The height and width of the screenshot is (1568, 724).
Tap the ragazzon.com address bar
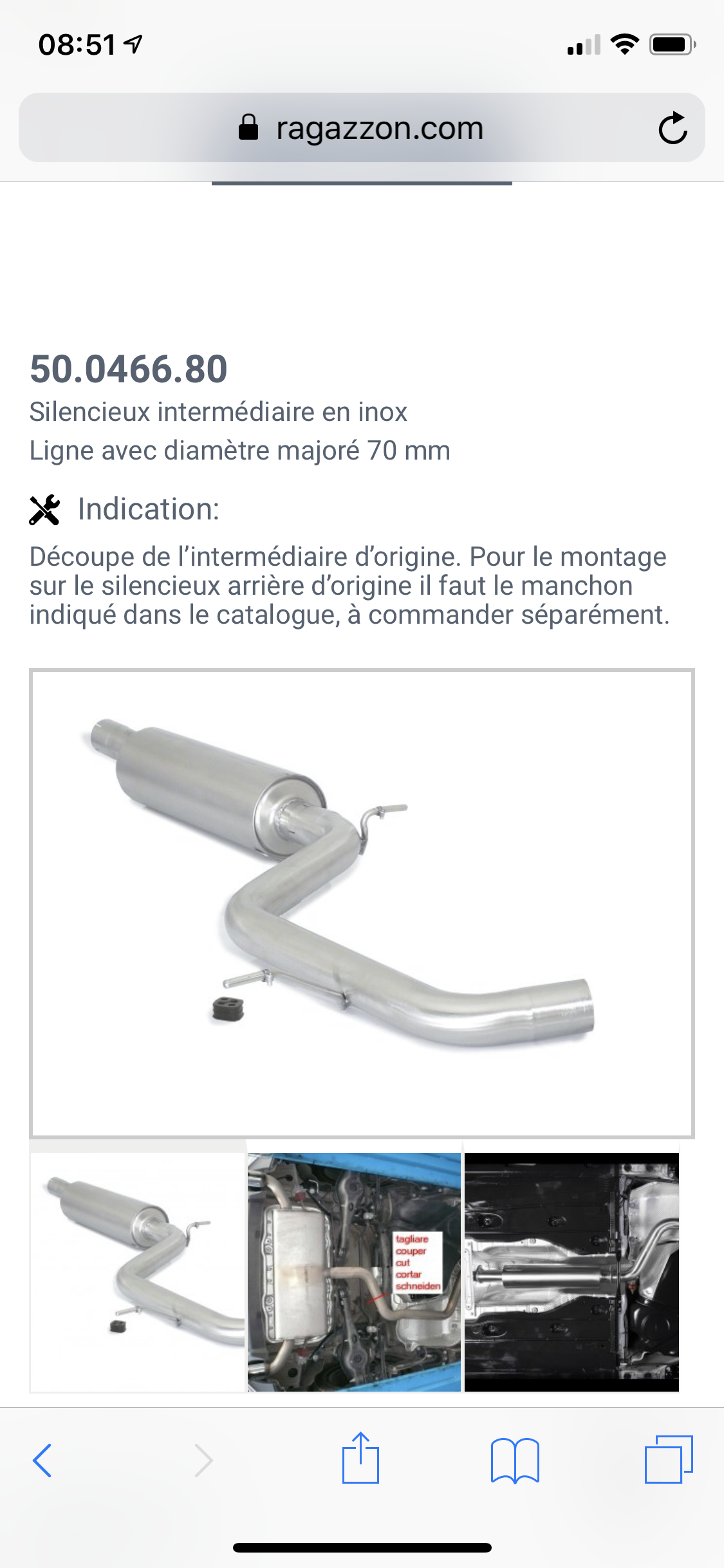pyautogui.click(x=362, y=127)
